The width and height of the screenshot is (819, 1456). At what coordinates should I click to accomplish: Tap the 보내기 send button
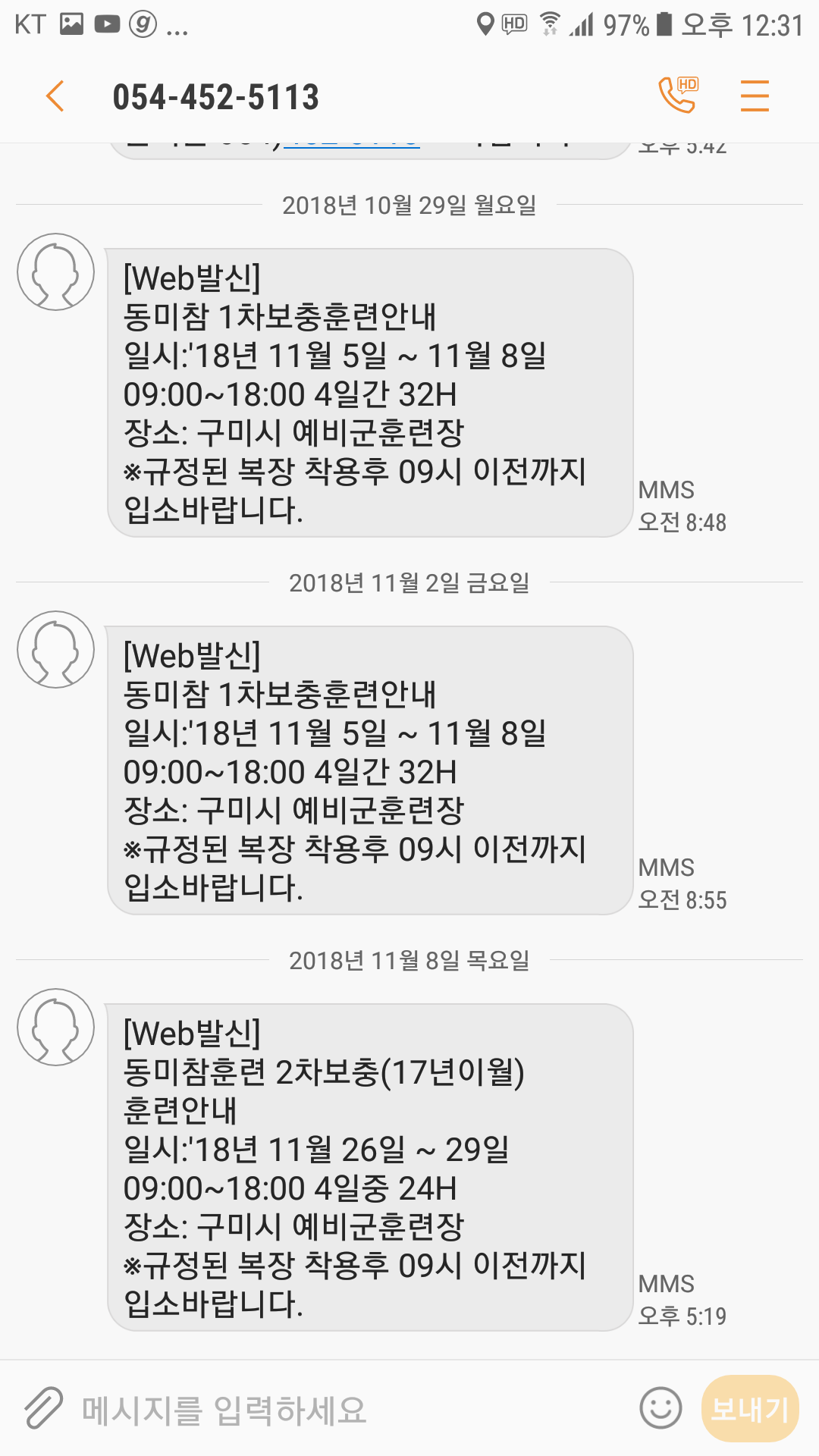click(751, 1408)
